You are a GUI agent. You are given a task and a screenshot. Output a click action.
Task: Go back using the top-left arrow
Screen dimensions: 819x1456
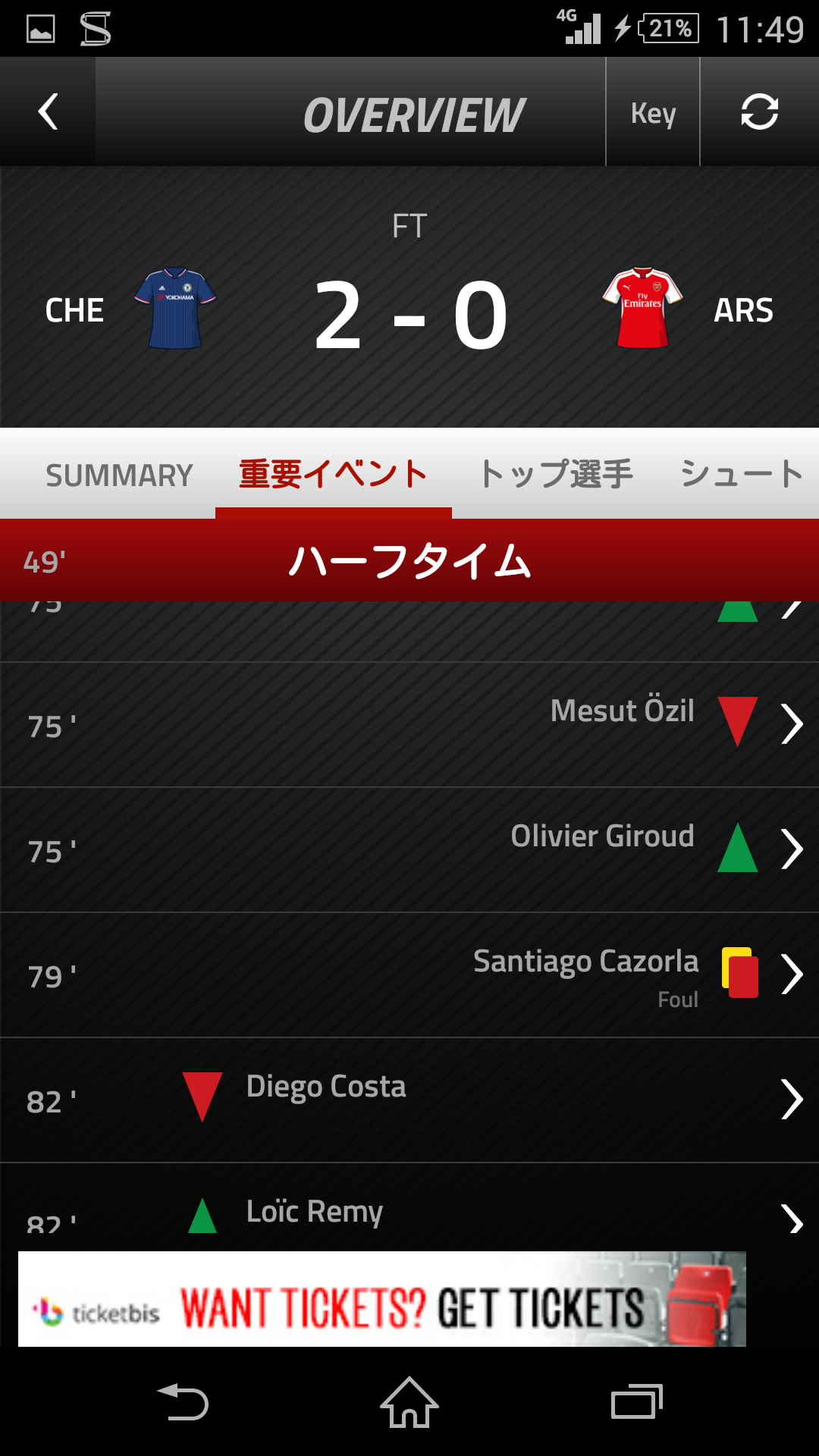click(48, 112)
